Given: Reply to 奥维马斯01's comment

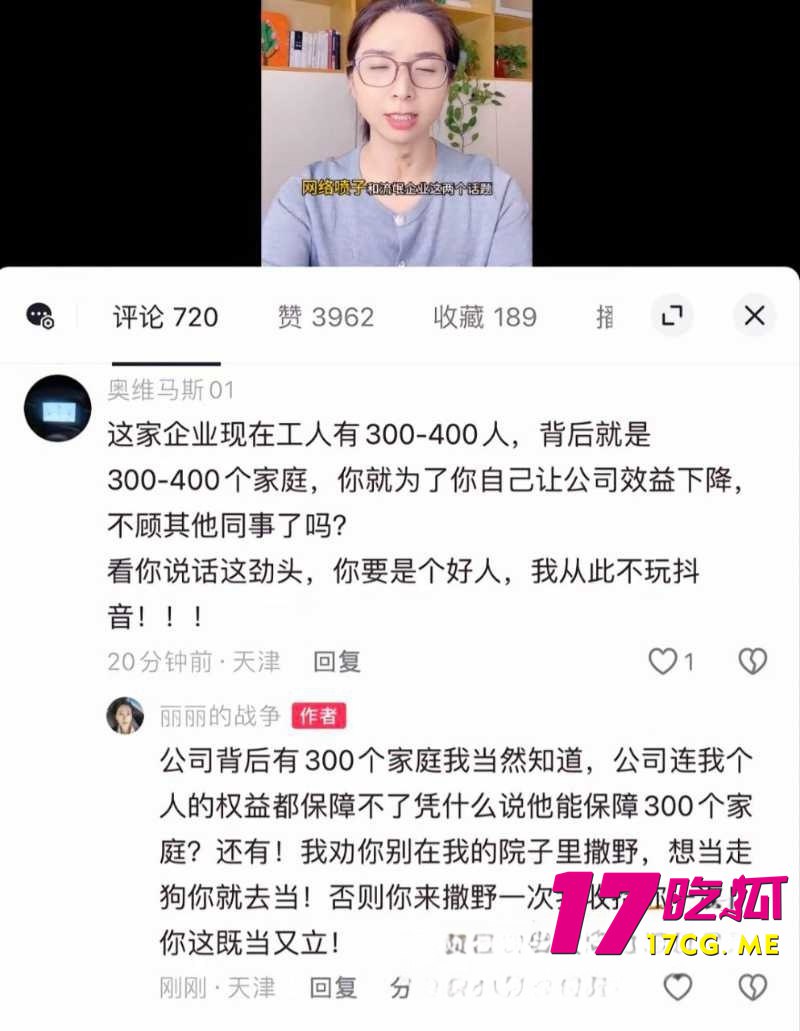Looking at the screenshot, I should click(337, 661).
